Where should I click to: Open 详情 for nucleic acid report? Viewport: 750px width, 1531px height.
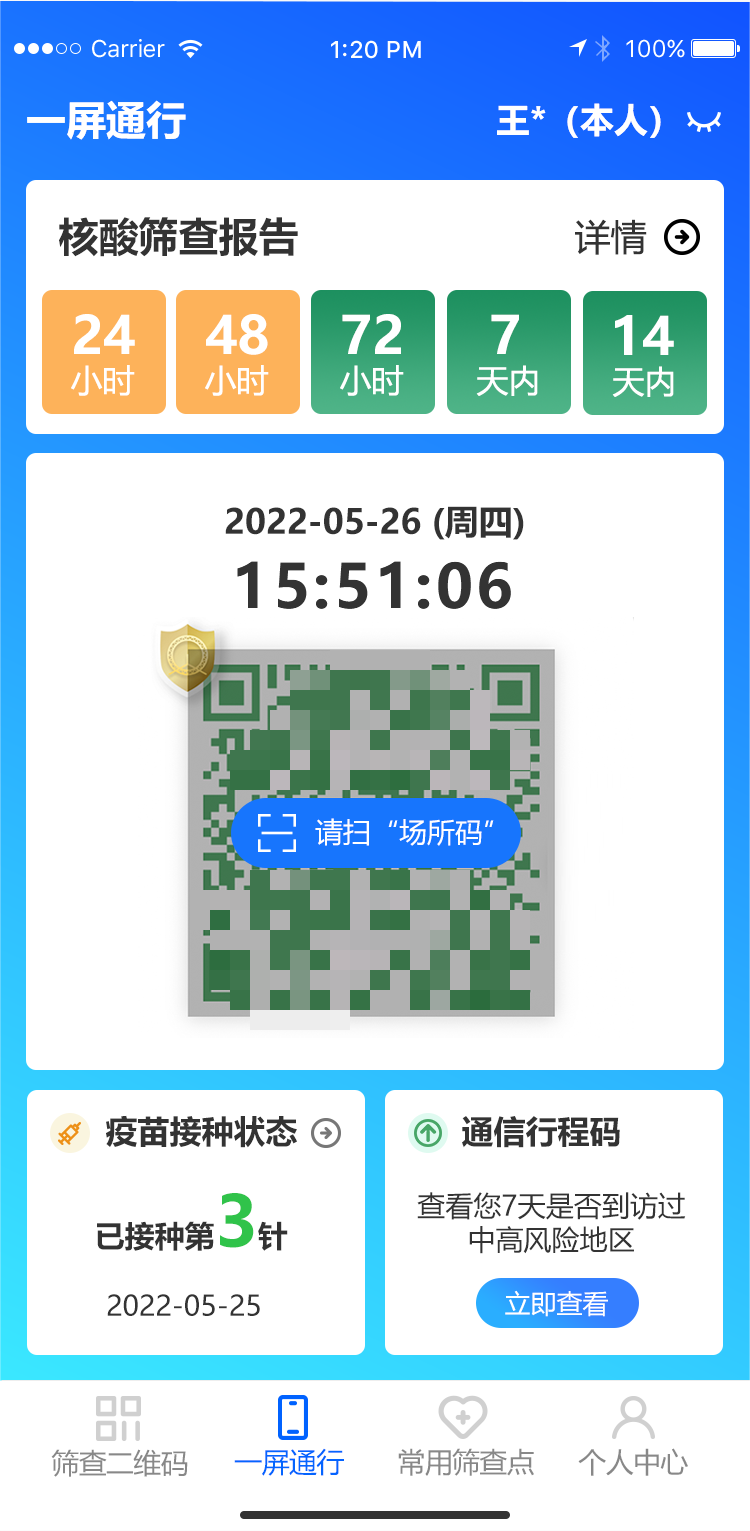tap(637, 238)
